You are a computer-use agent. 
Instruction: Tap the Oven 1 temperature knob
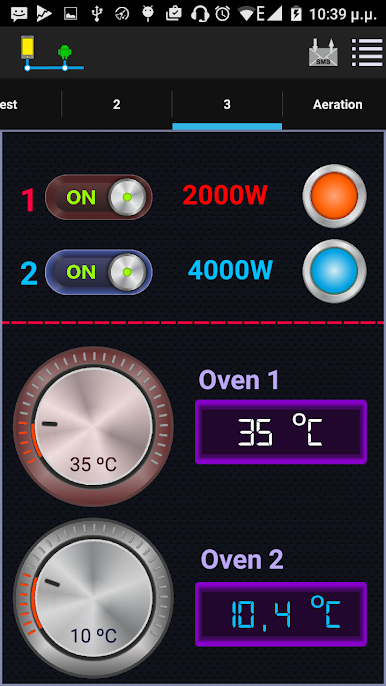[93, 426]
